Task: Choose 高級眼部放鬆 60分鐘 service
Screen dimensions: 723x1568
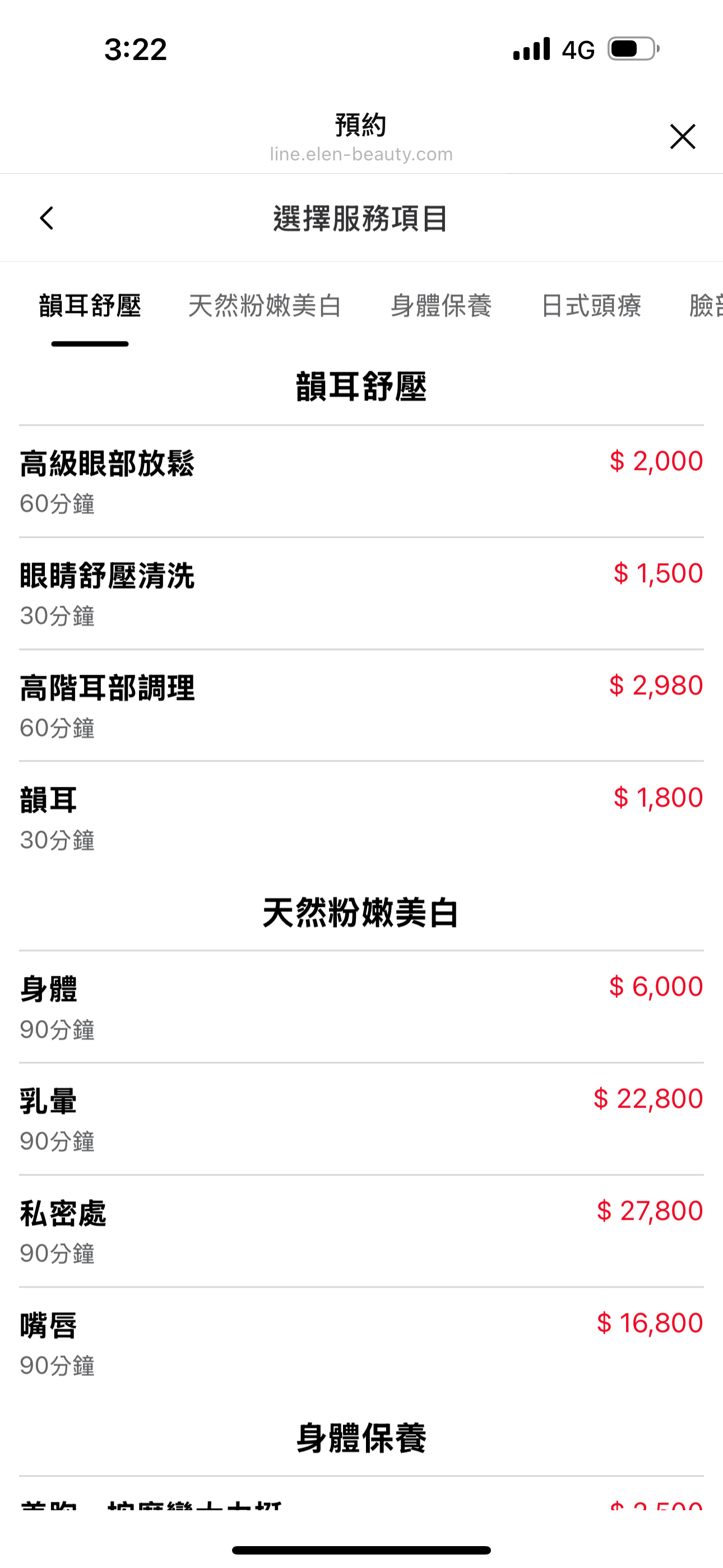Action: tap(361, 482)
